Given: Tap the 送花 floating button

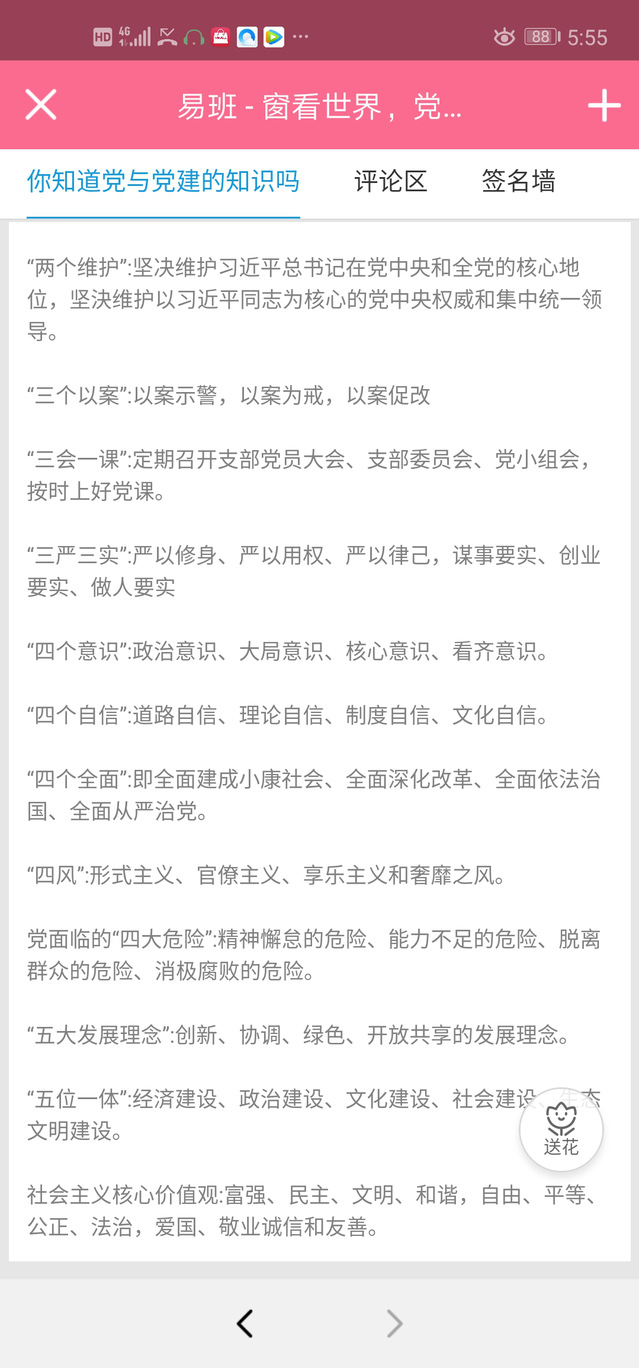Looking at the screenshot, I should (561, 1130).
